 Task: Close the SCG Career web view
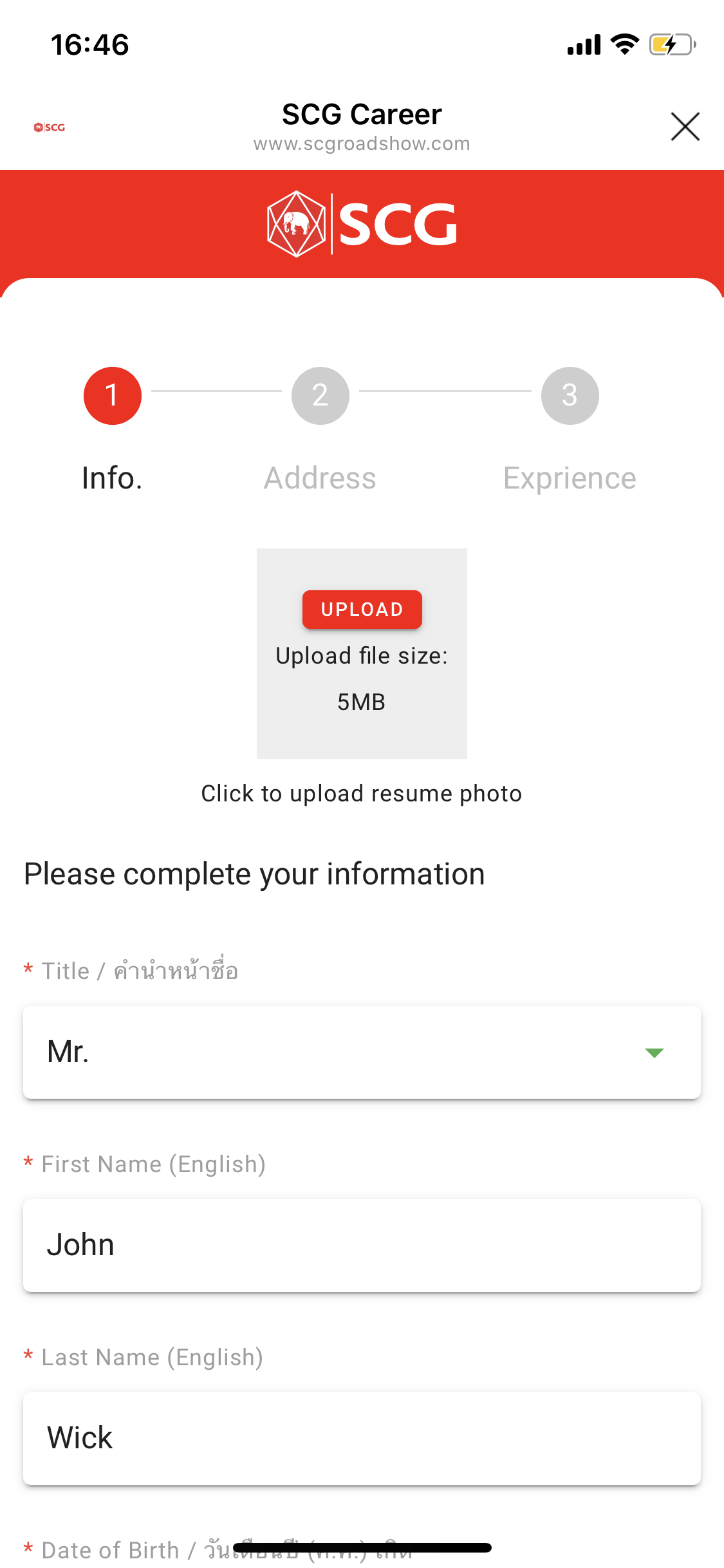coord(685,126)
